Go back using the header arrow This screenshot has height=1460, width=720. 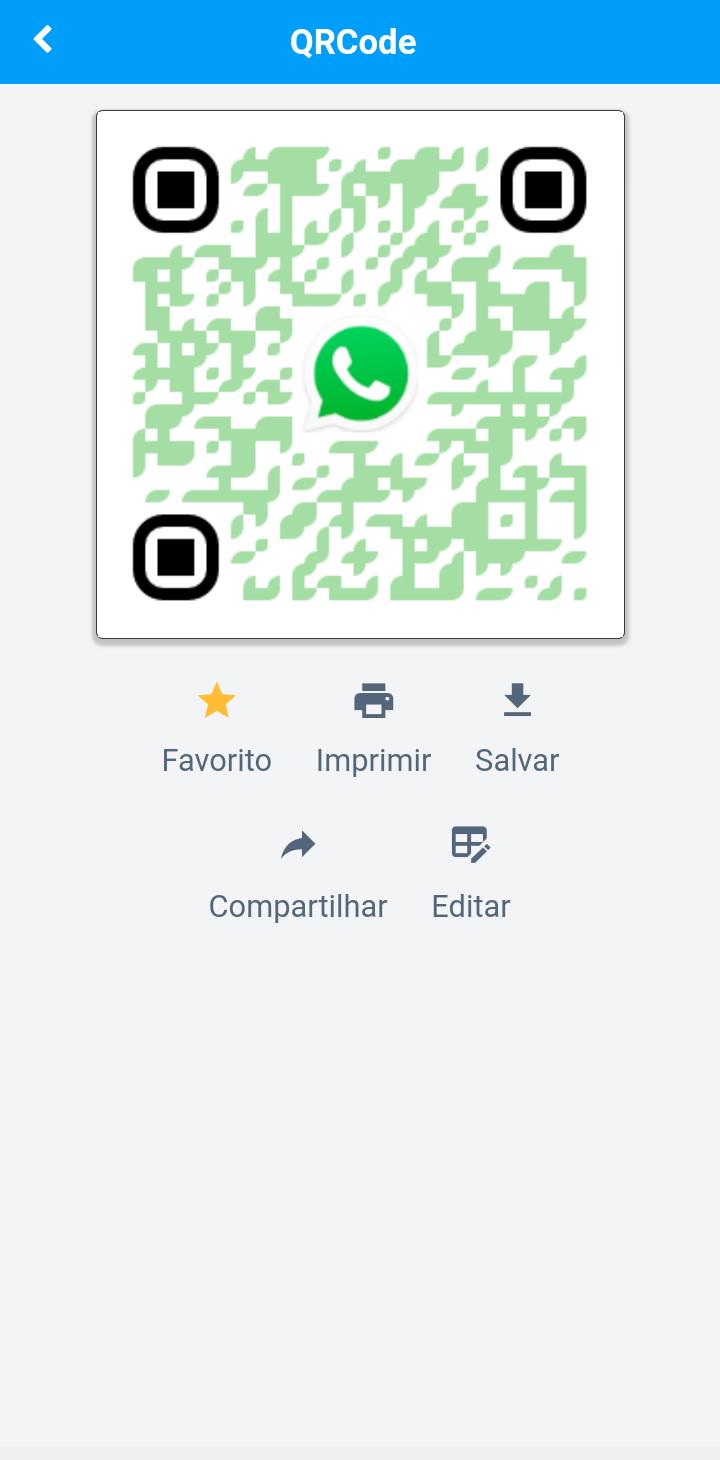pos(43,40)
